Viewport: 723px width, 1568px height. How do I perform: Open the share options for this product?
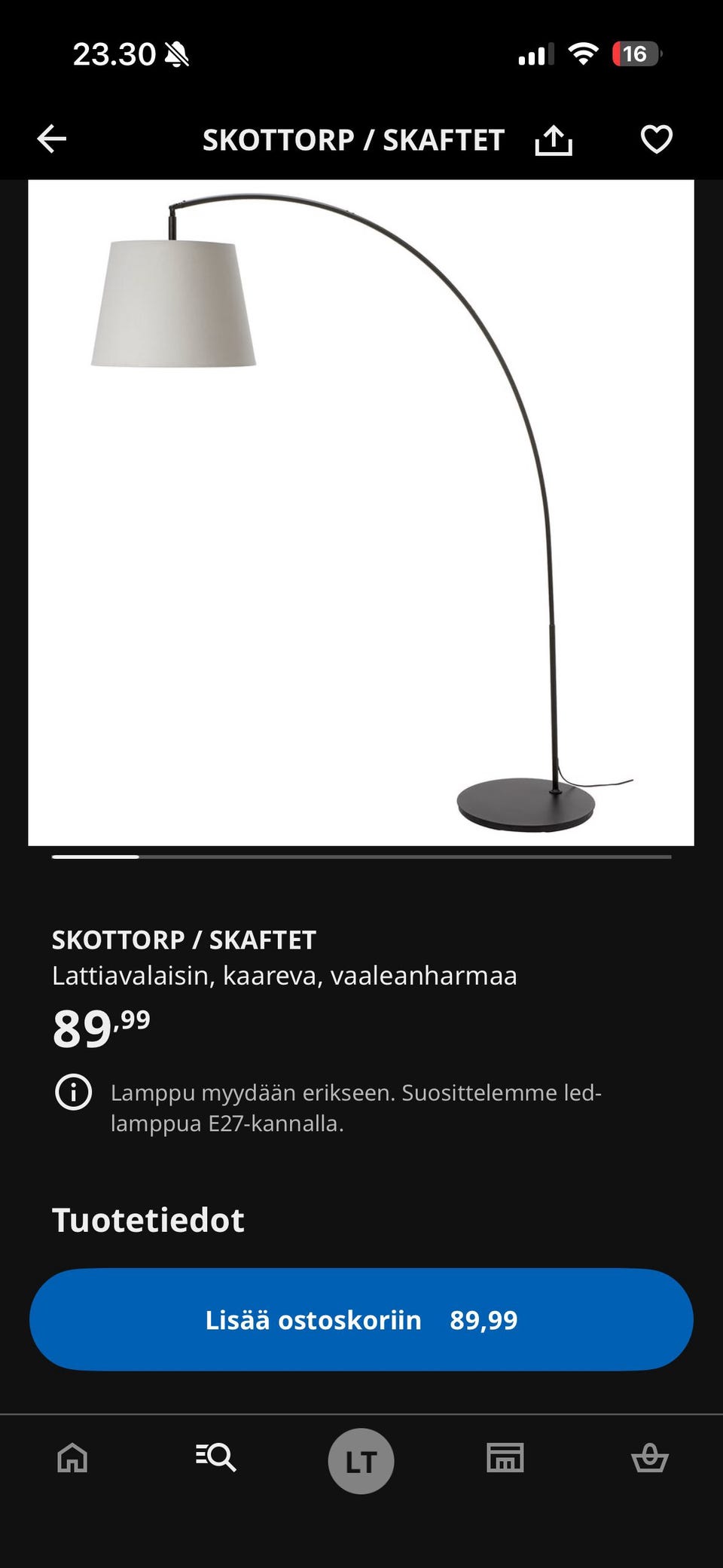point(554,139)
